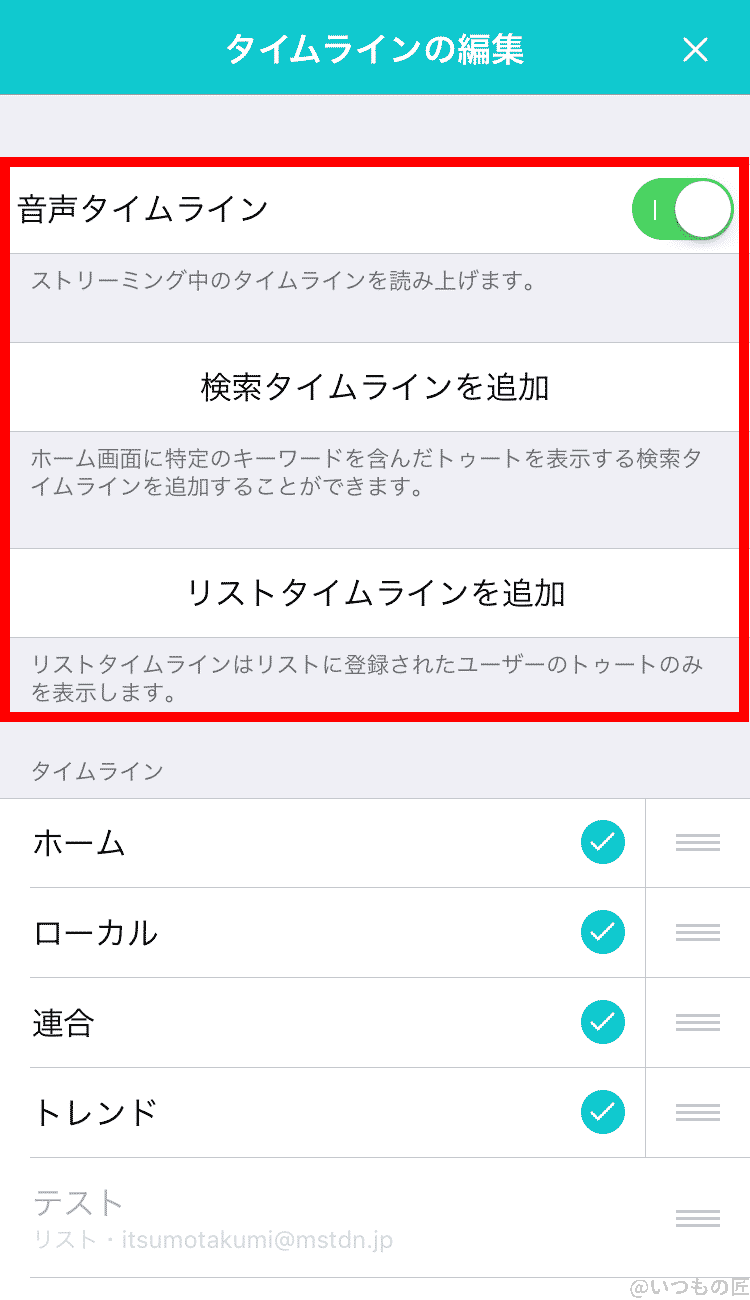Uncheck the ホーム timeline
The height and width of the screenshot is (1300, 750).
[x=602, y=843]
